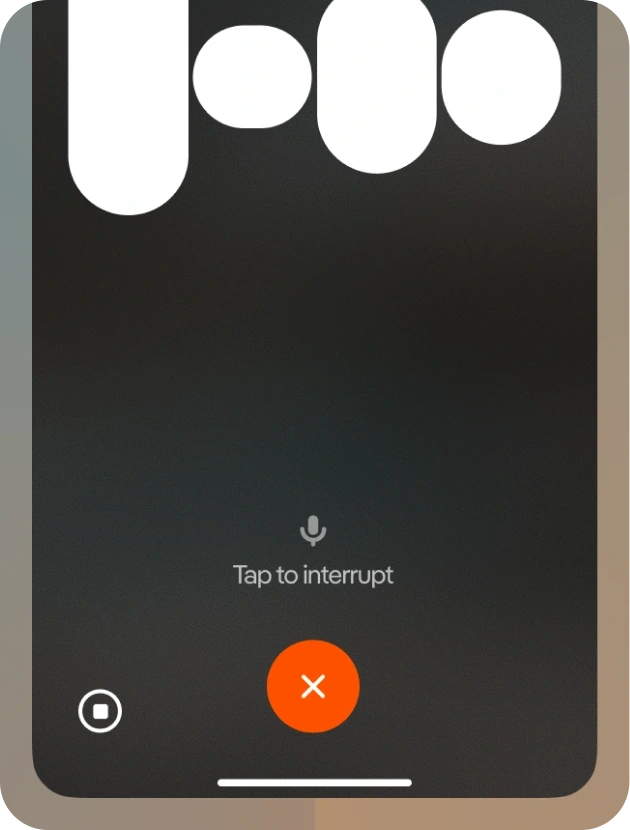630x830 pixels.
Task: Tap the stop button in the circle
Action: point(100,712)
